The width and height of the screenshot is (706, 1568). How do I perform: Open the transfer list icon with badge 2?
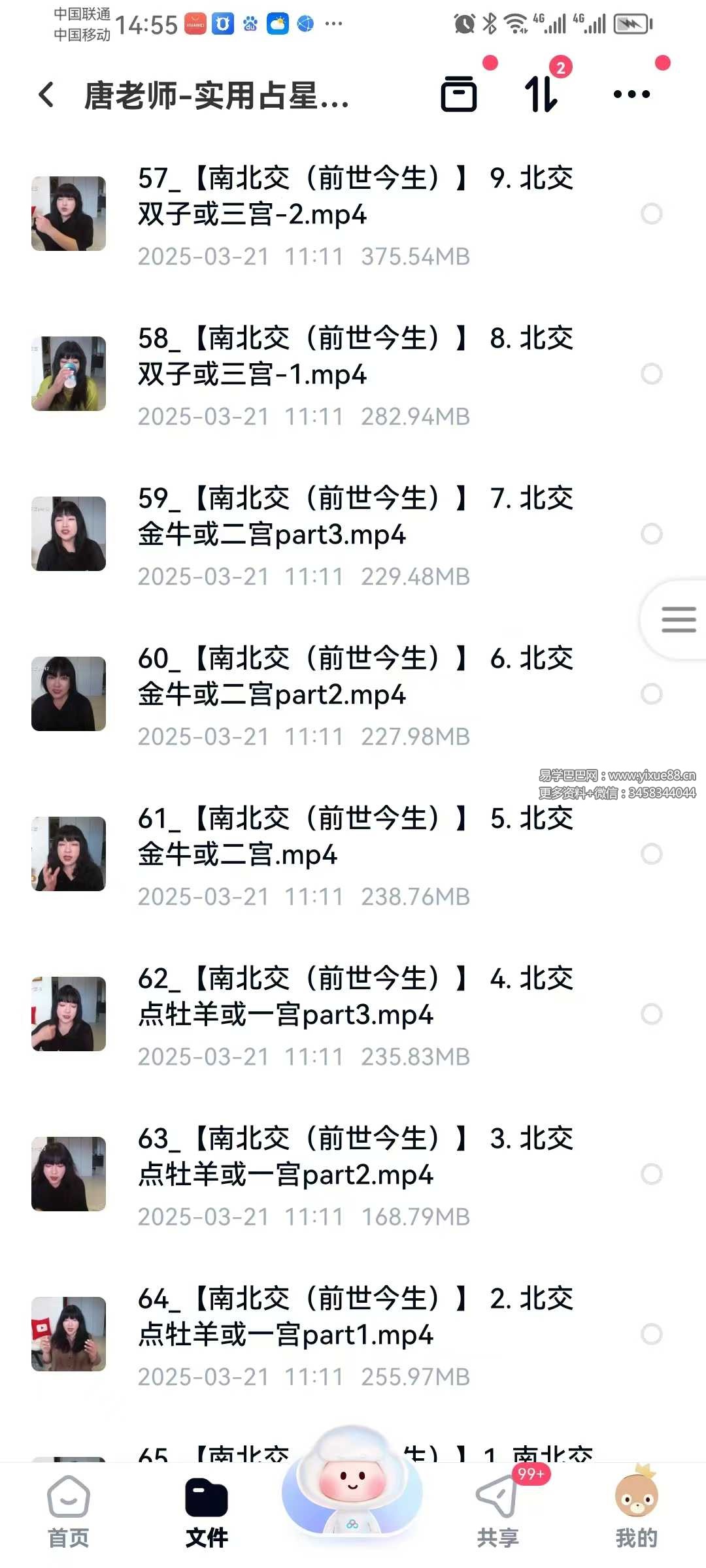pyautogui.click(x=541, y=94)
